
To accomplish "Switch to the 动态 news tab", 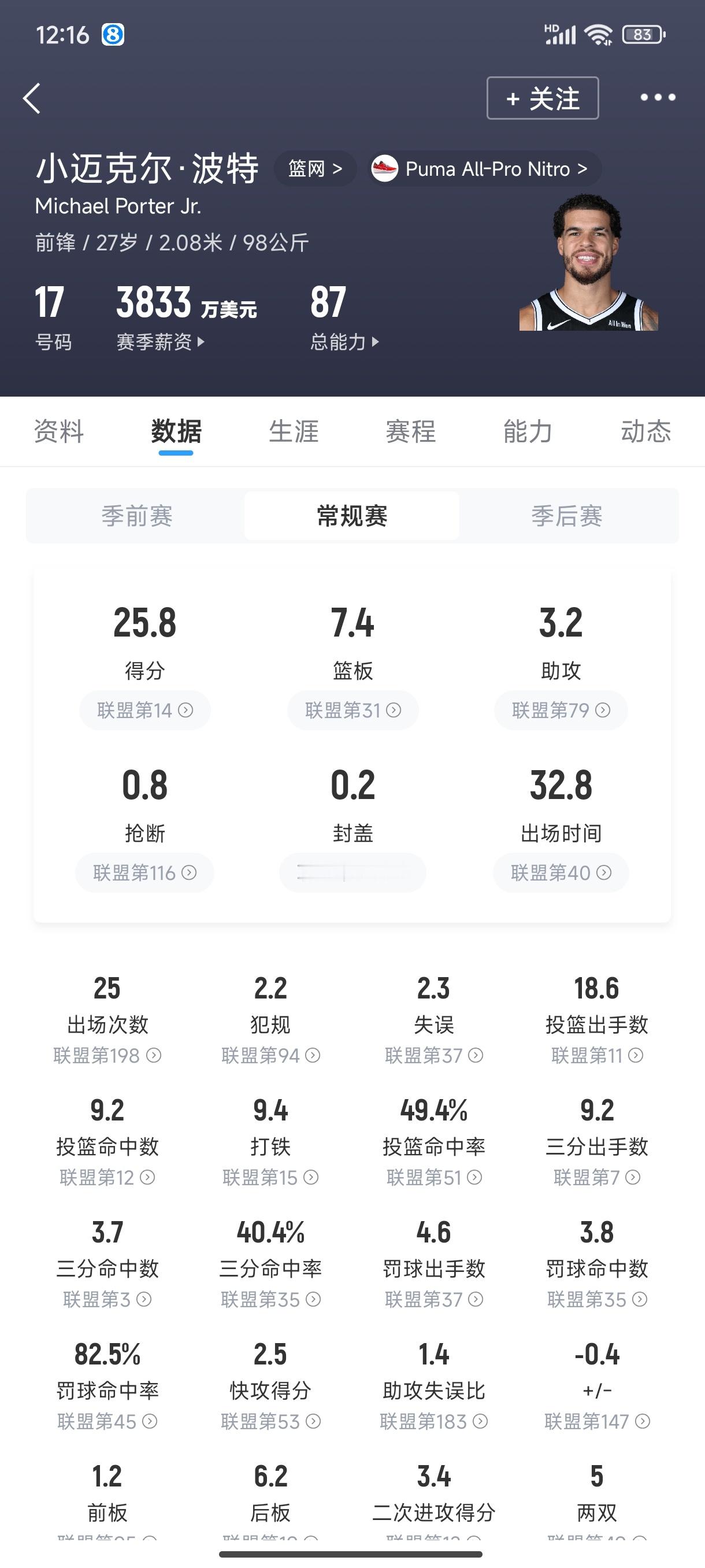I will point(646,432).
